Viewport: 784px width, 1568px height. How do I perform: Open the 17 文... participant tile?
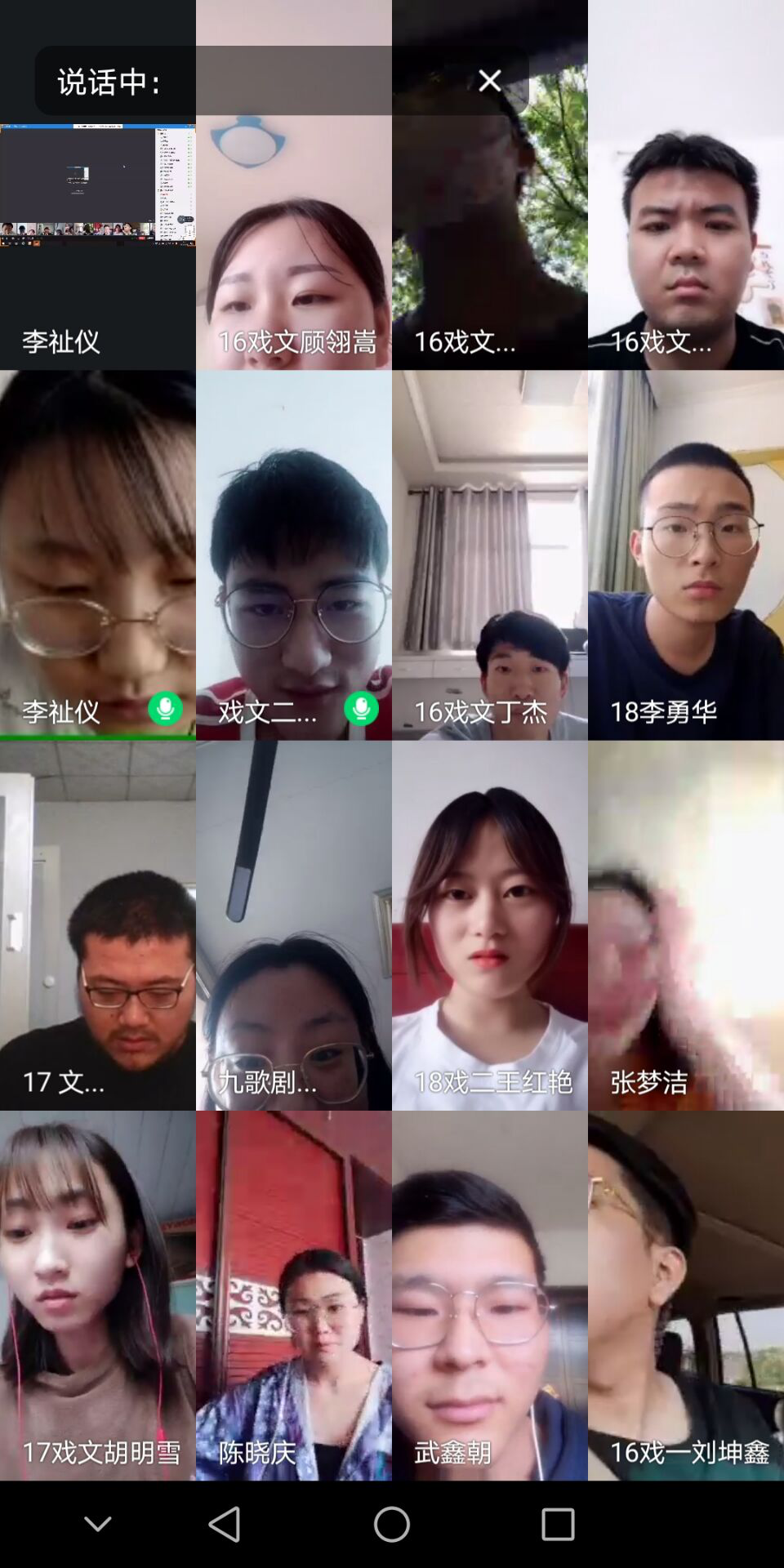point(97,925)
